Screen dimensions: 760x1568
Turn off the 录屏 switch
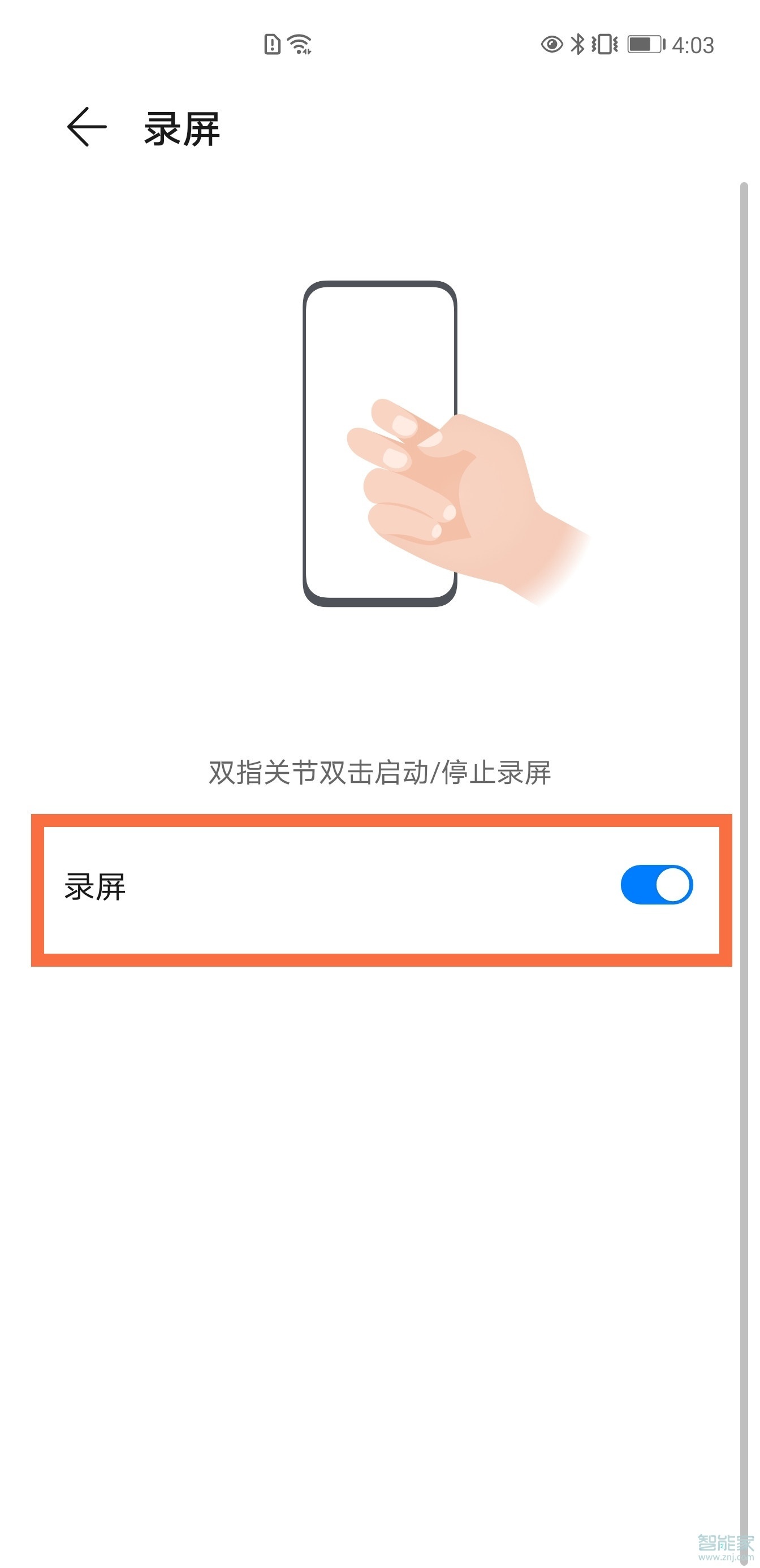click(656, 885)
